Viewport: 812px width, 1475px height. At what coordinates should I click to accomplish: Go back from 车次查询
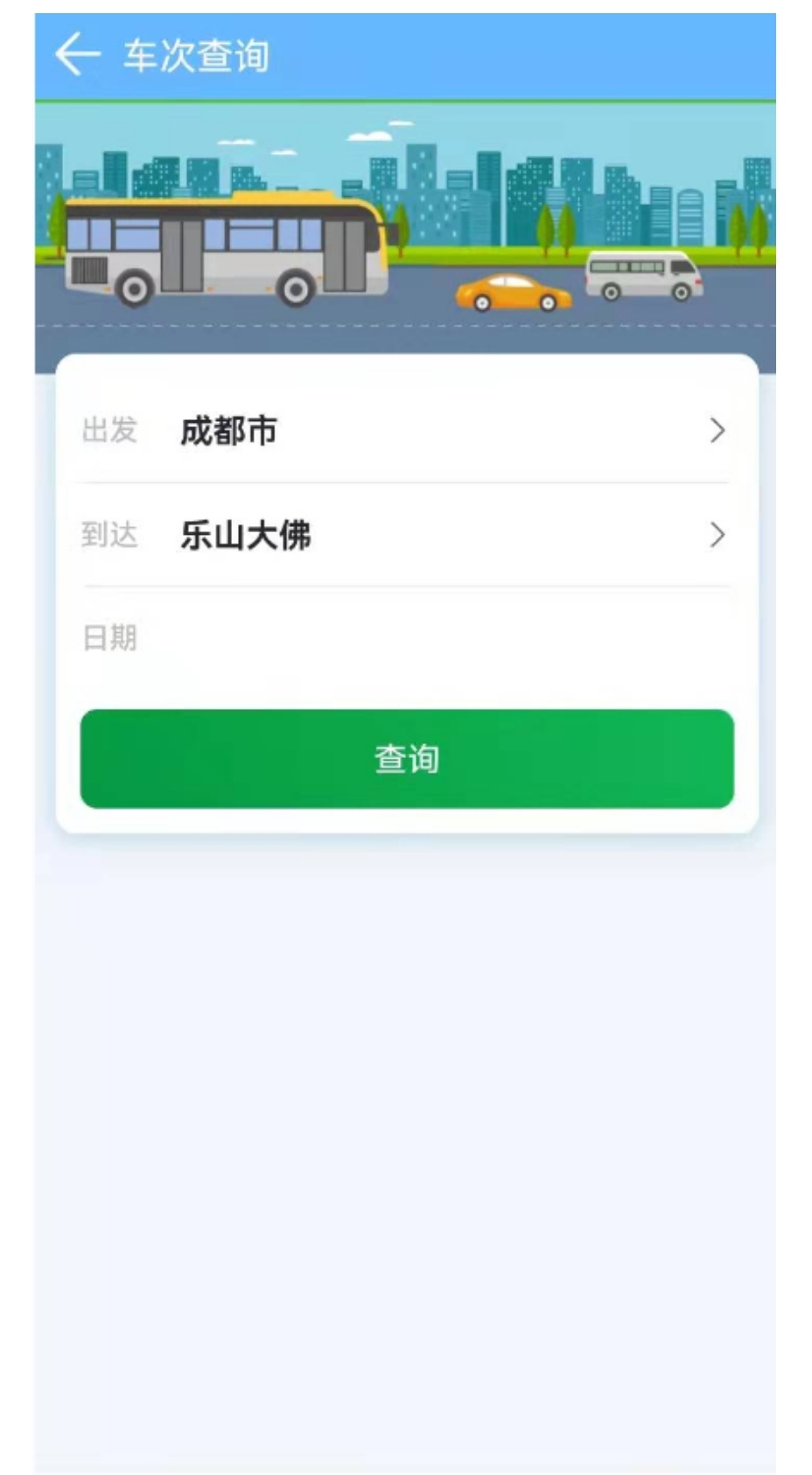[x=77, y=54]
